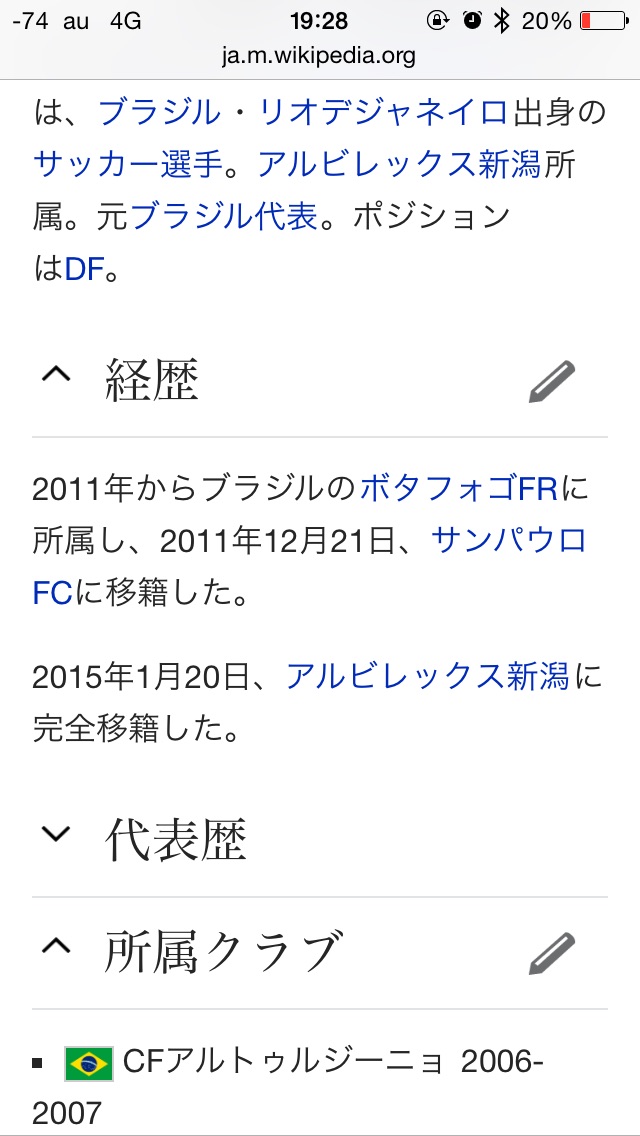Screen dimensions: 640x1136
Task: Open the ボタフォゴFR link
Action: pos(459,489)
